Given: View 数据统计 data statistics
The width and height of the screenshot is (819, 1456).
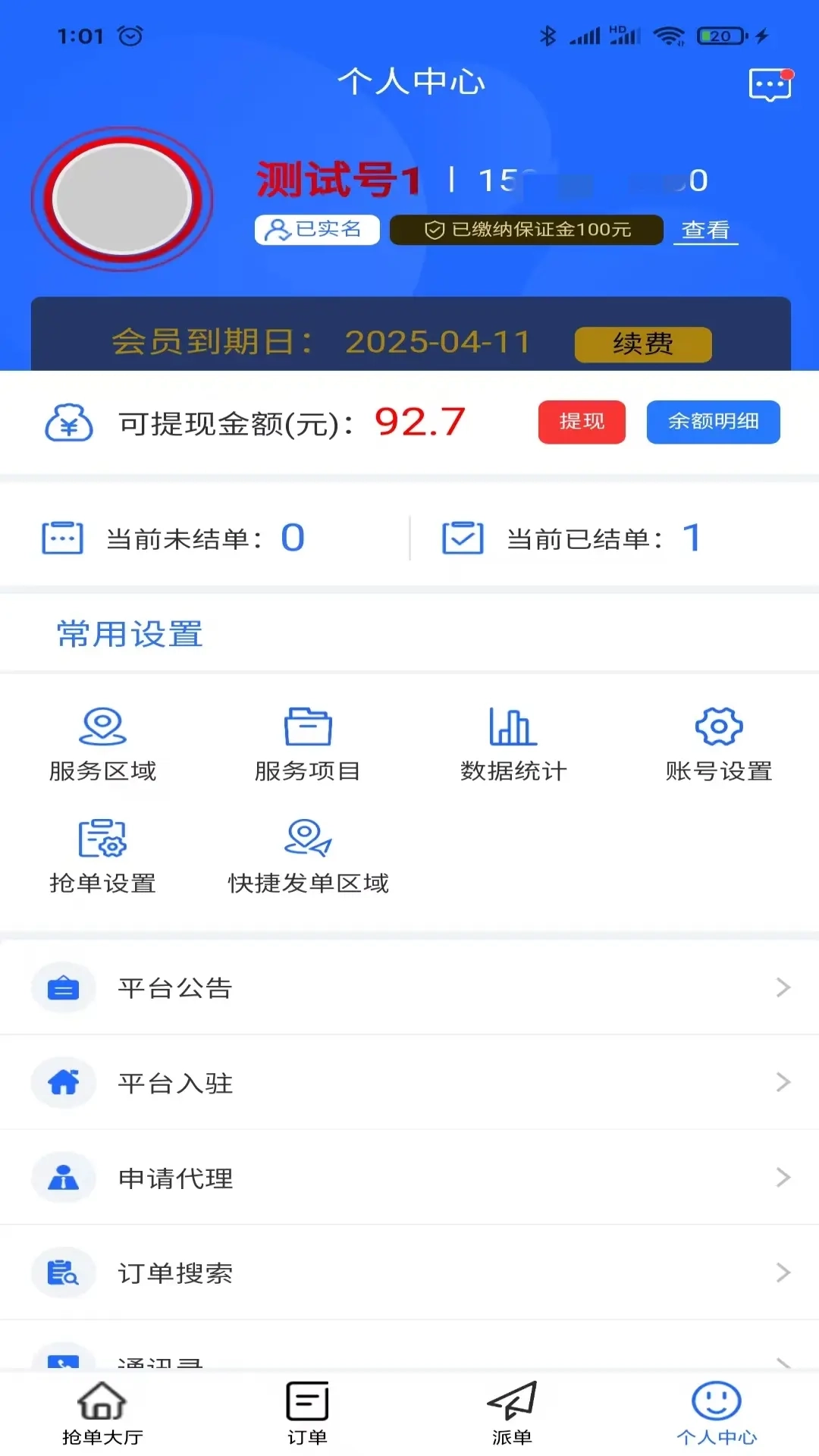Looking at the screenshot, I should coord(513,743).
